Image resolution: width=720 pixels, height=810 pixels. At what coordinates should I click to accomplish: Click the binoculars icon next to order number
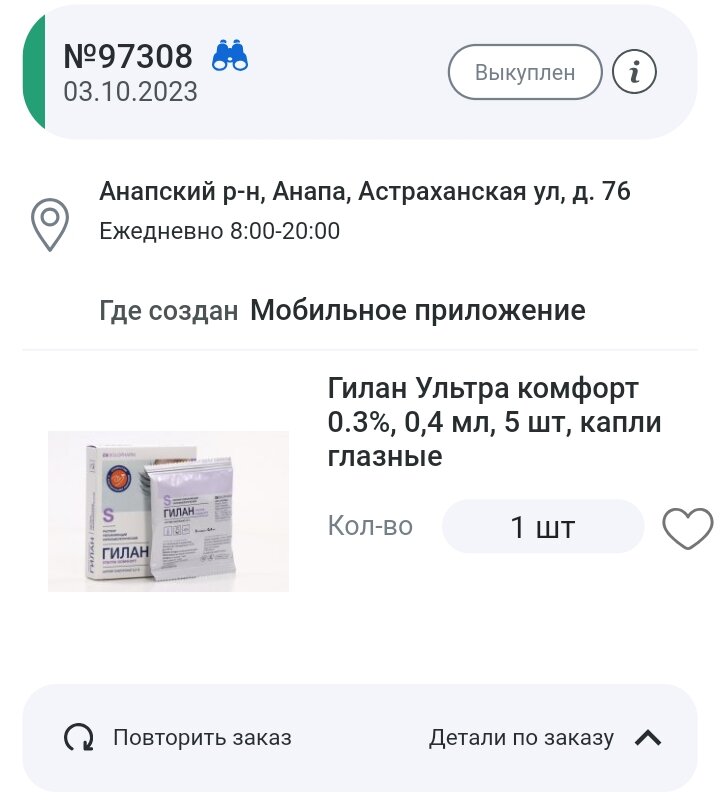[x=231, y=57]
